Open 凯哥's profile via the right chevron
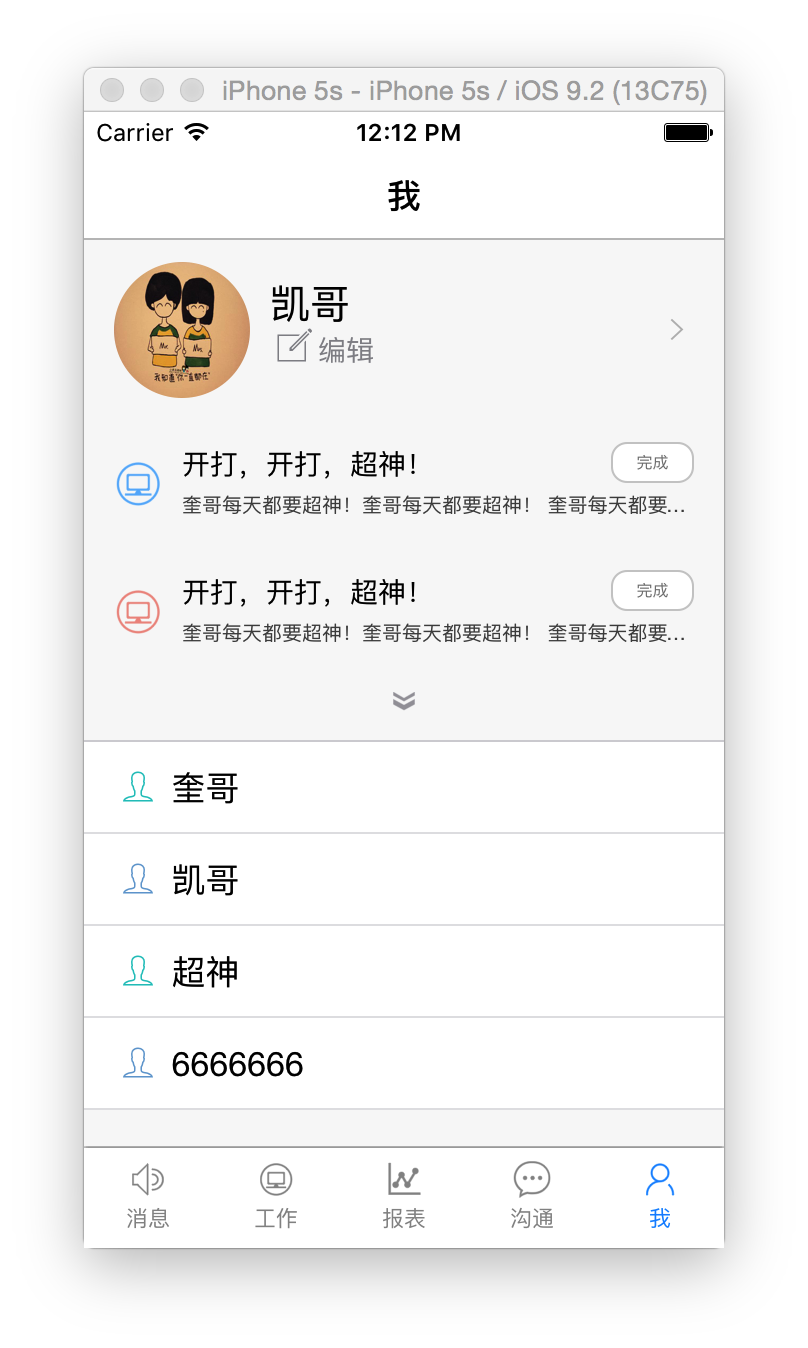808x1348 pixels. 677,330
